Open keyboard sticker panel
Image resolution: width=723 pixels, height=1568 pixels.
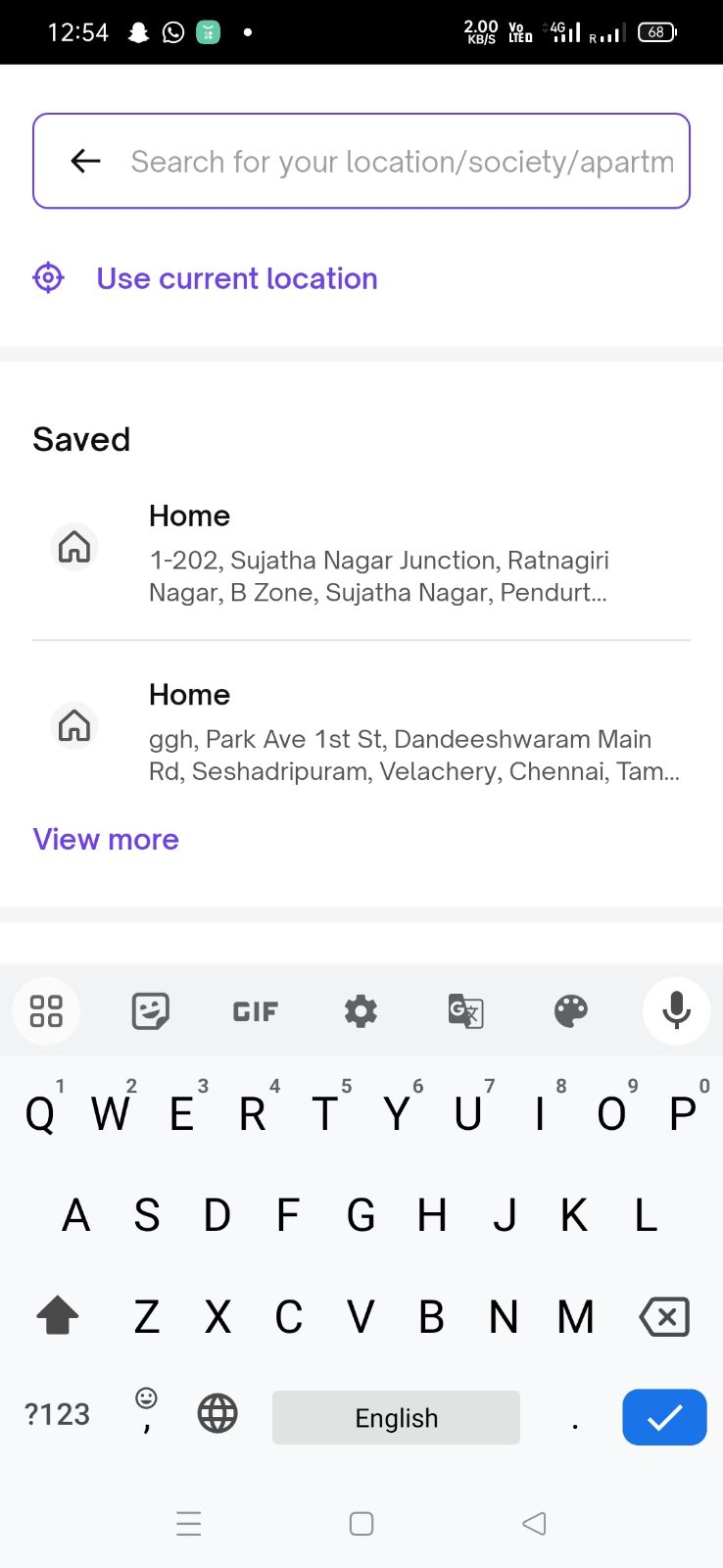pos(150,1010)
